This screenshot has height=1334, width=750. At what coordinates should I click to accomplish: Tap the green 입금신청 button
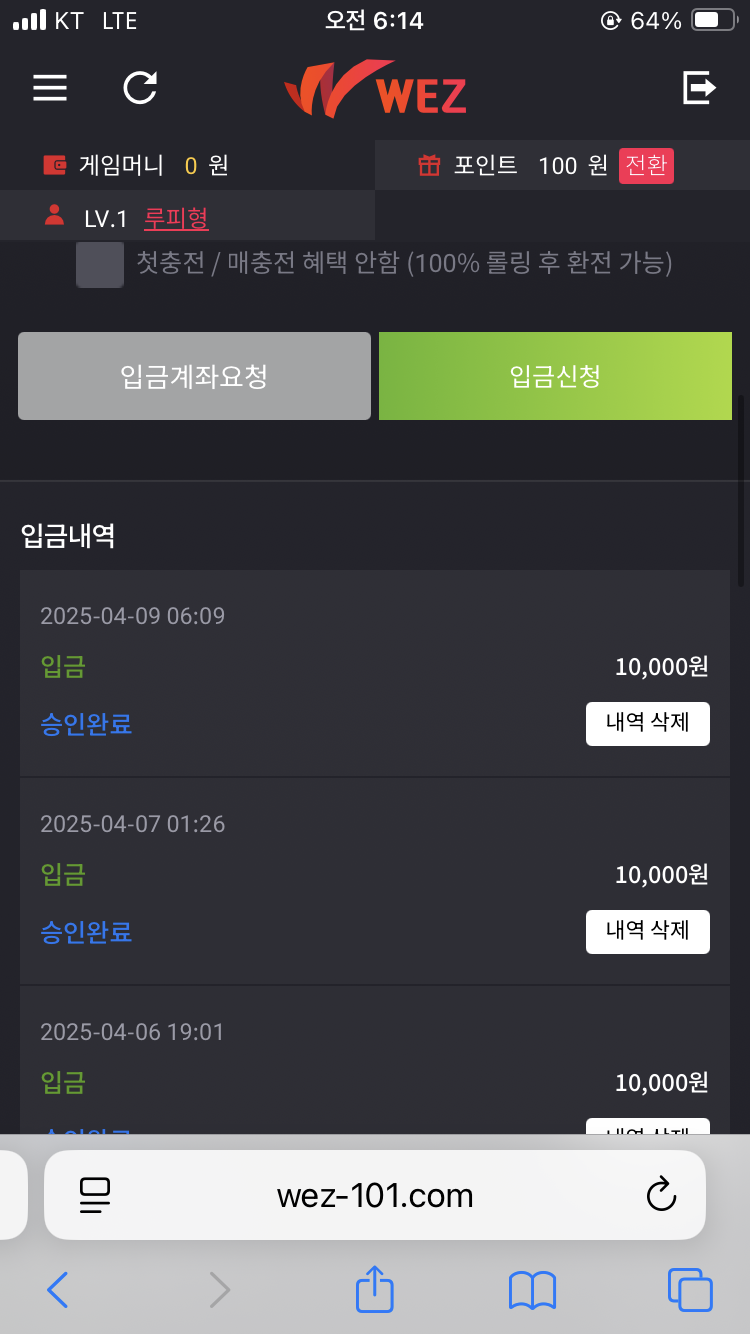tap(555, 376)
